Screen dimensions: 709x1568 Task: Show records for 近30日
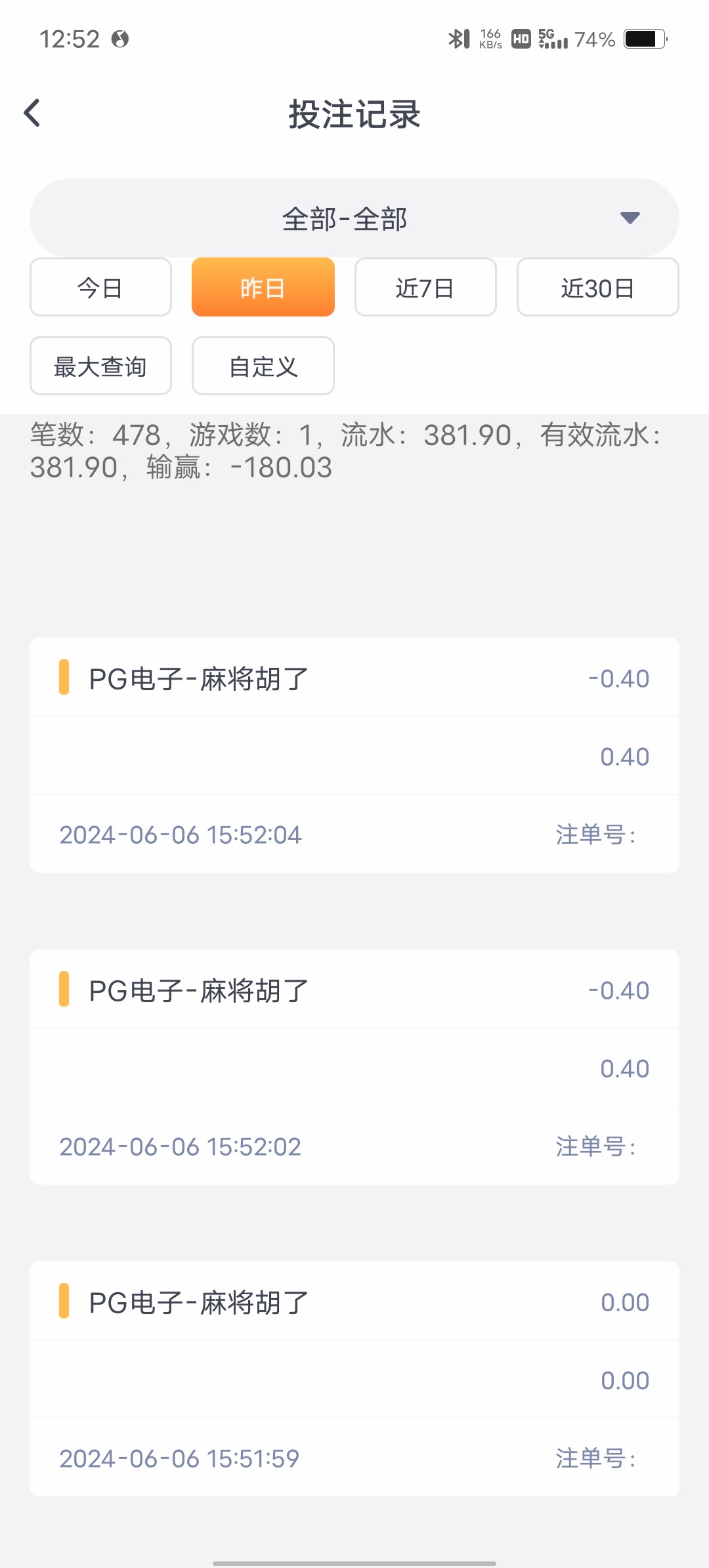tap(597, 288)
